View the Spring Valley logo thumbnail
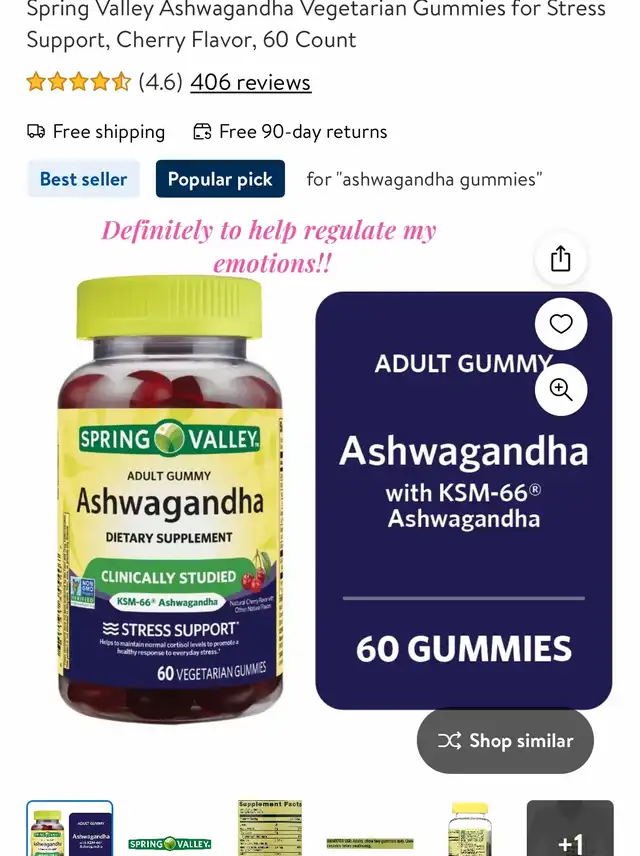Image resolution: width=640 pixels, height=856 pixels. click(x=170, y=842)
